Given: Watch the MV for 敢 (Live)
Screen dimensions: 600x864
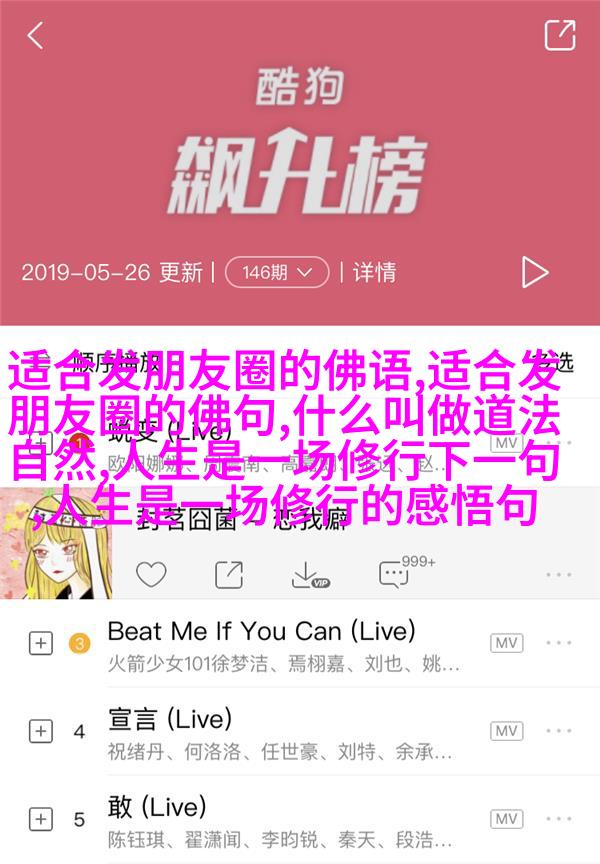Looking at the screenshot, I should coord(506,819).
